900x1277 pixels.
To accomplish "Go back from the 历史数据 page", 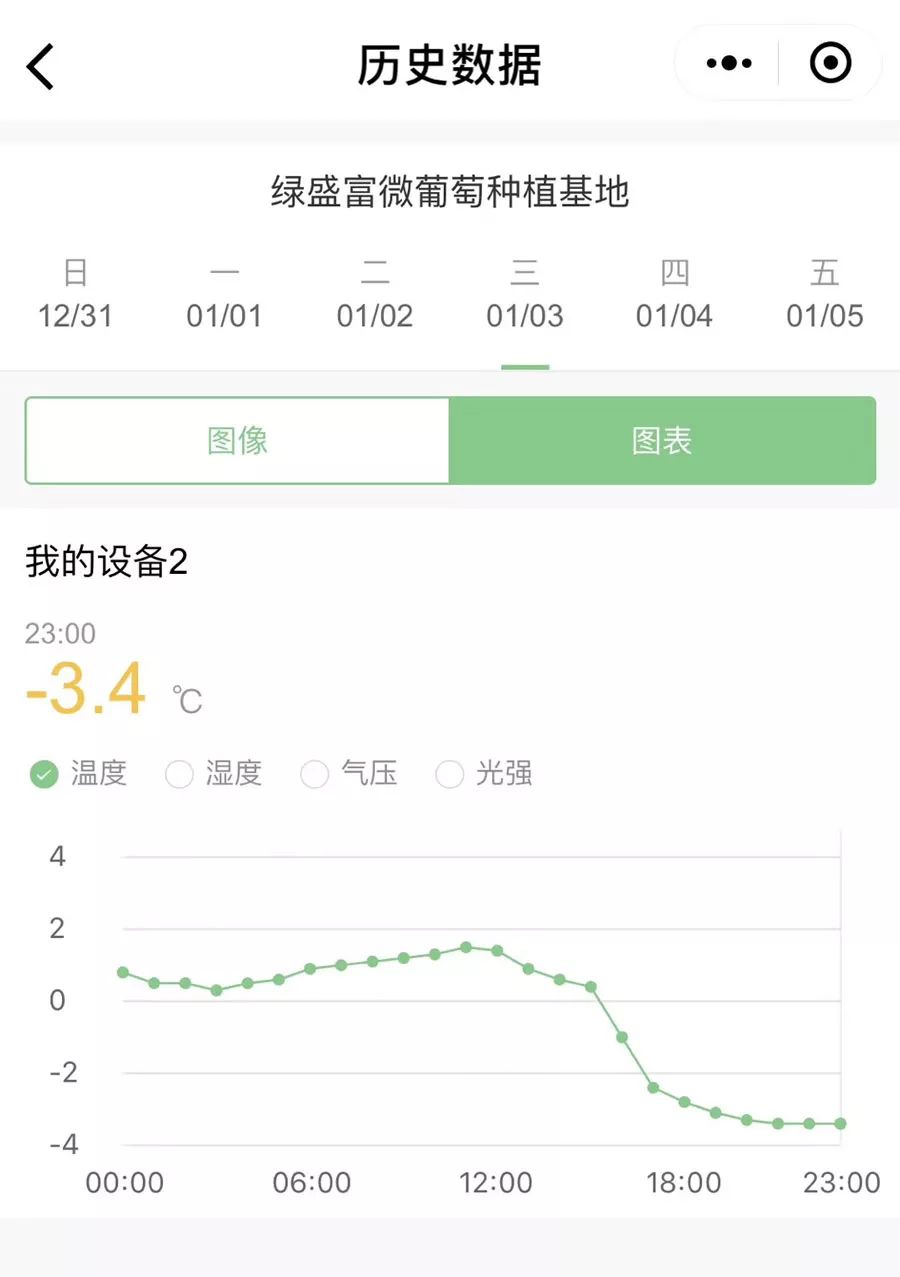I will [40, 66].
